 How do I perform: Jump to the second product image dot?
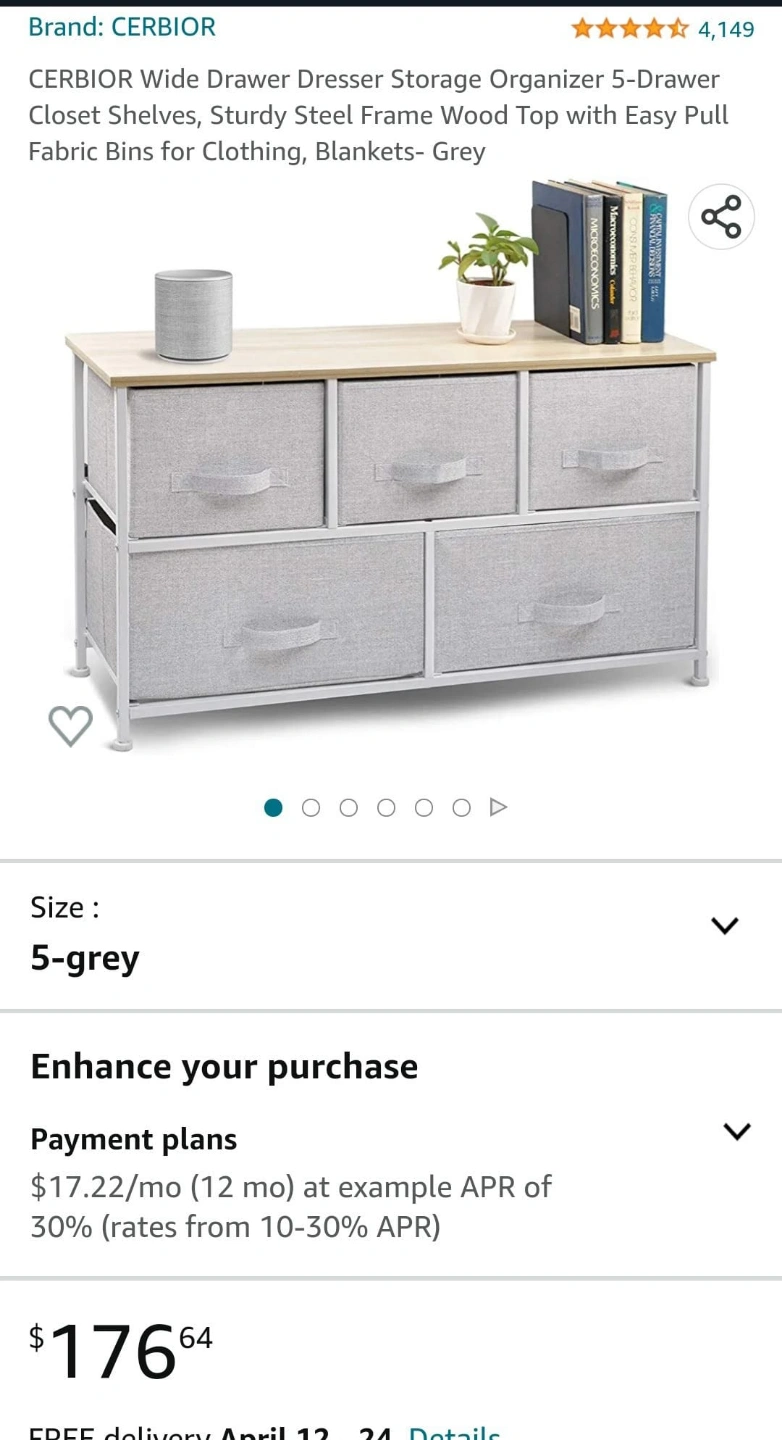311,807
